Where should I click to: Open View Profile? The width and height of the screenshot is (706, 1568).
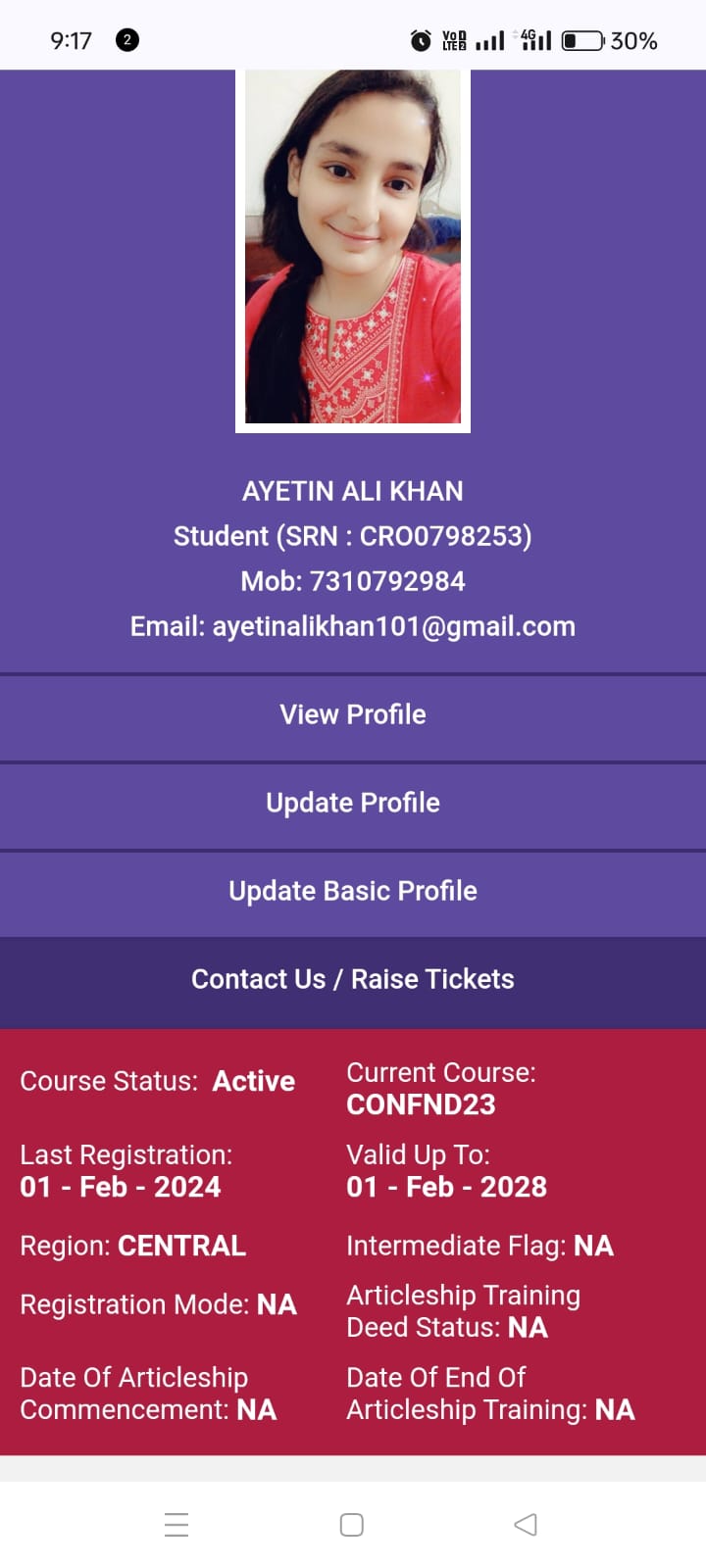pos(353,714)
